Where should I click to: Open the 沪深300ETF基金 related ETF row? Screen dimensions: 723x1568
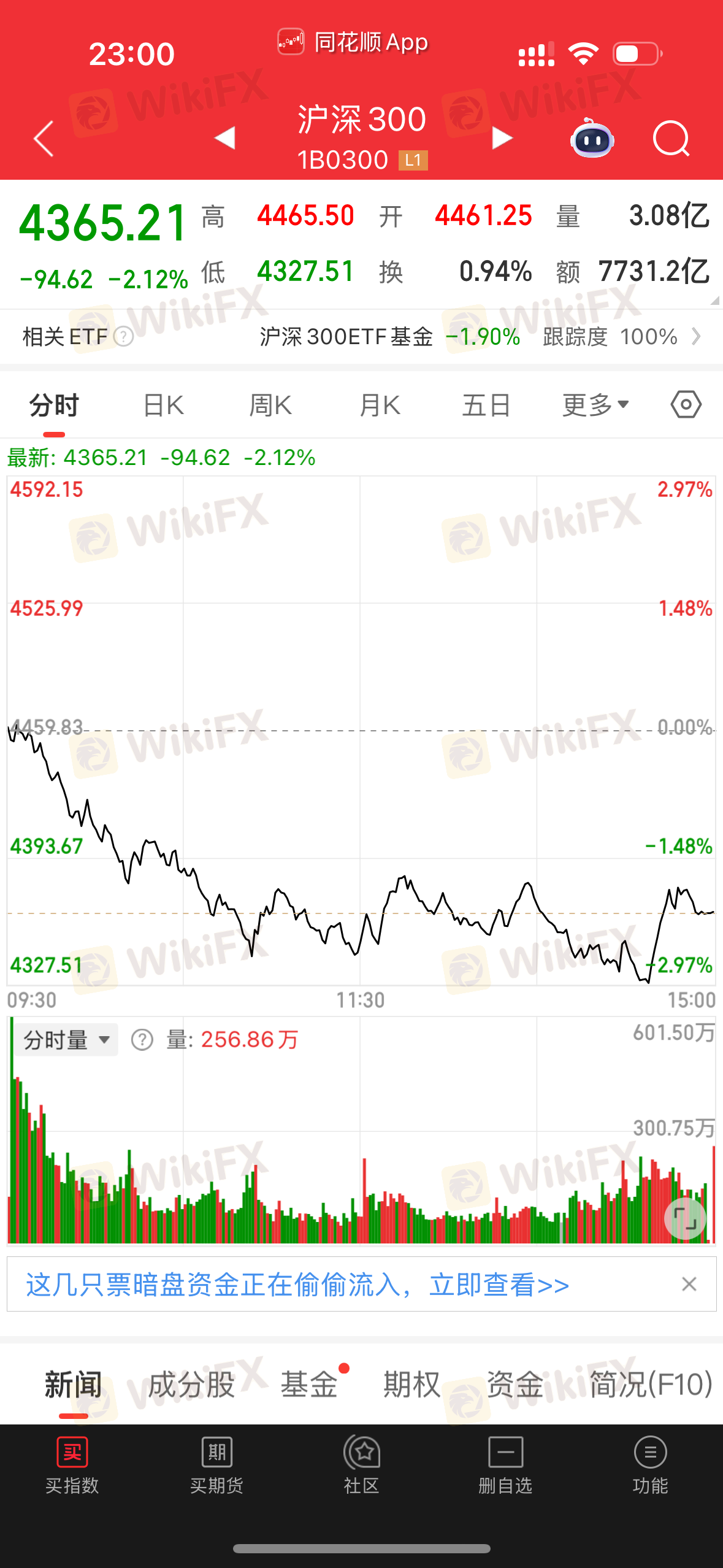coord(361,337)
